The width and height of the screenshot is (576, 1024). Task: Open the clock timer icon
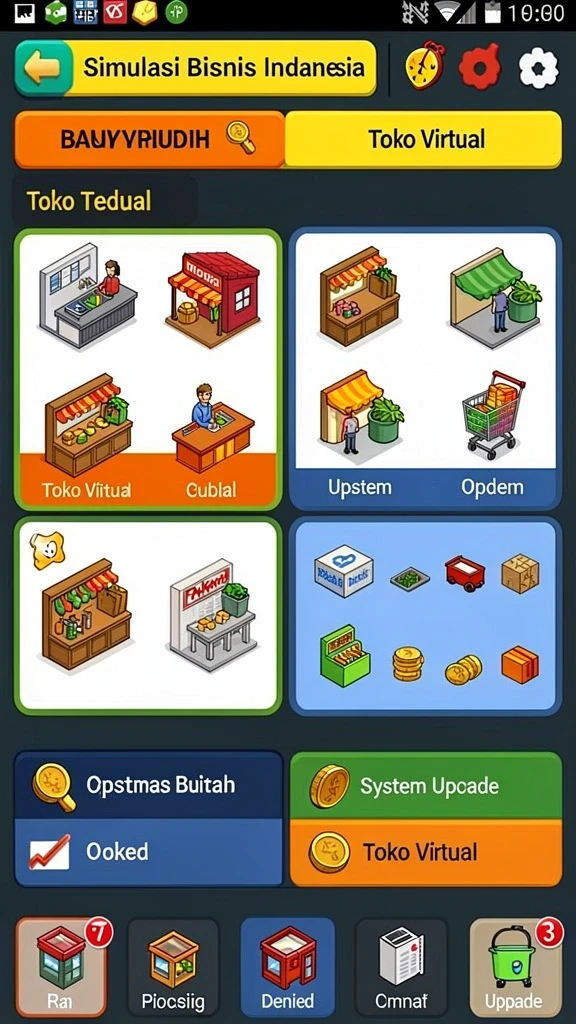pos(425,68)
